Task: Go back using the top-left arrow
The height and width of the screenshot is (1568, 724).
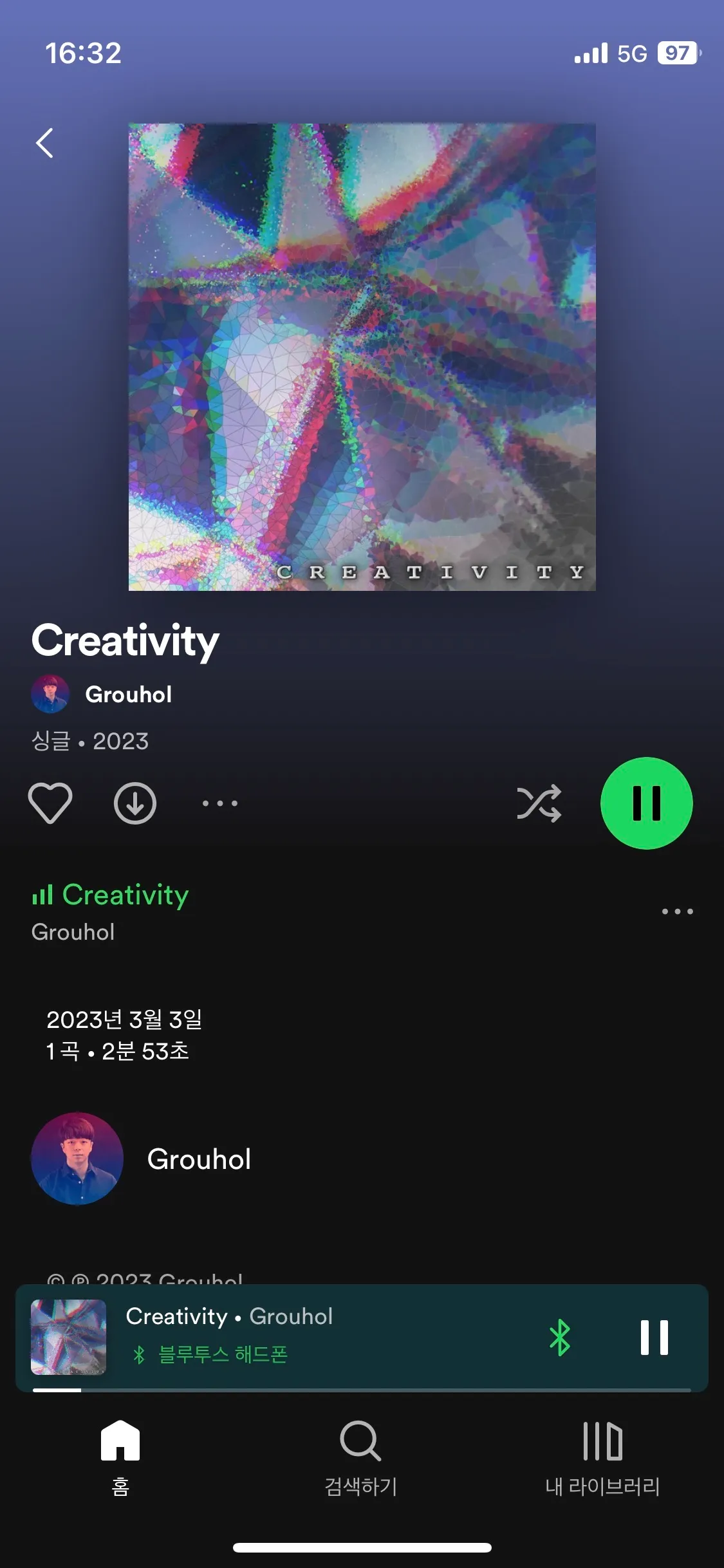Action: tap(44, 143)
